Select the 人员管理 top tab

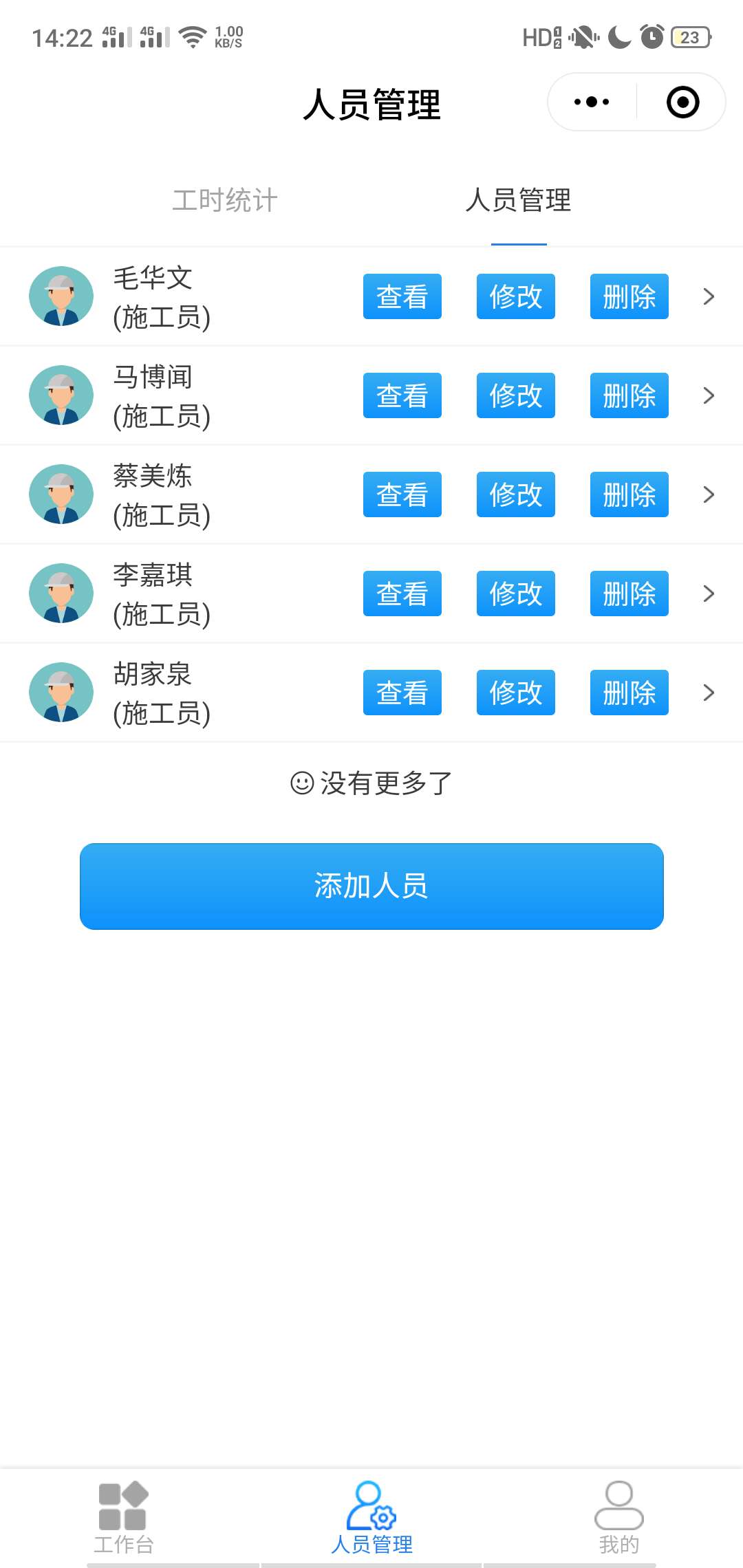coord(518,200)
